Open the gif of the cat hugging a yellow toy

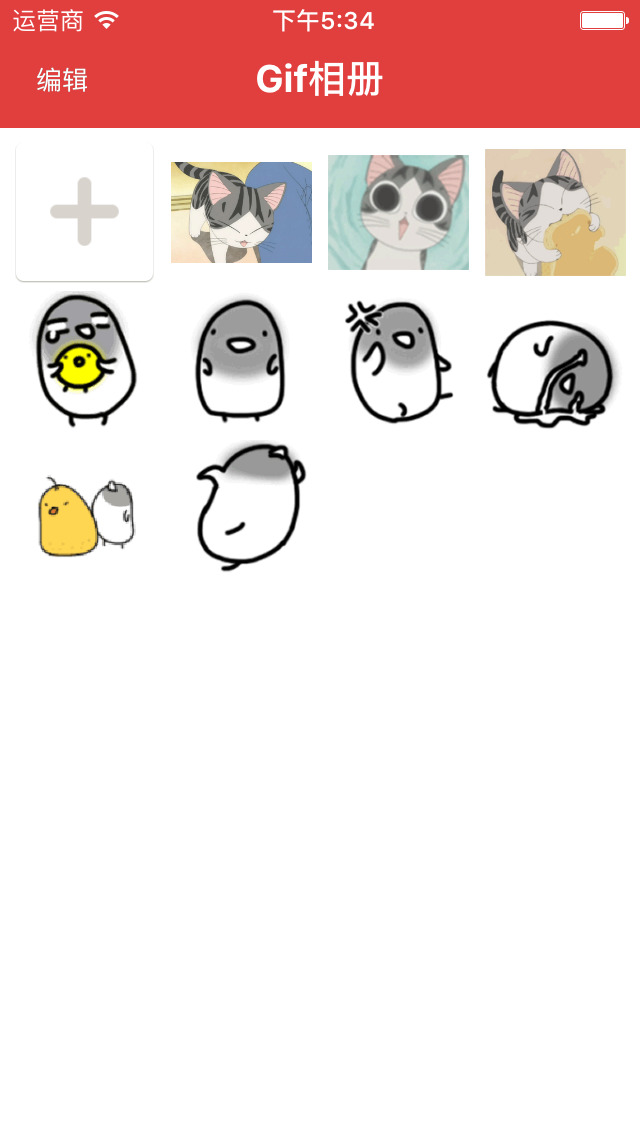555,212
